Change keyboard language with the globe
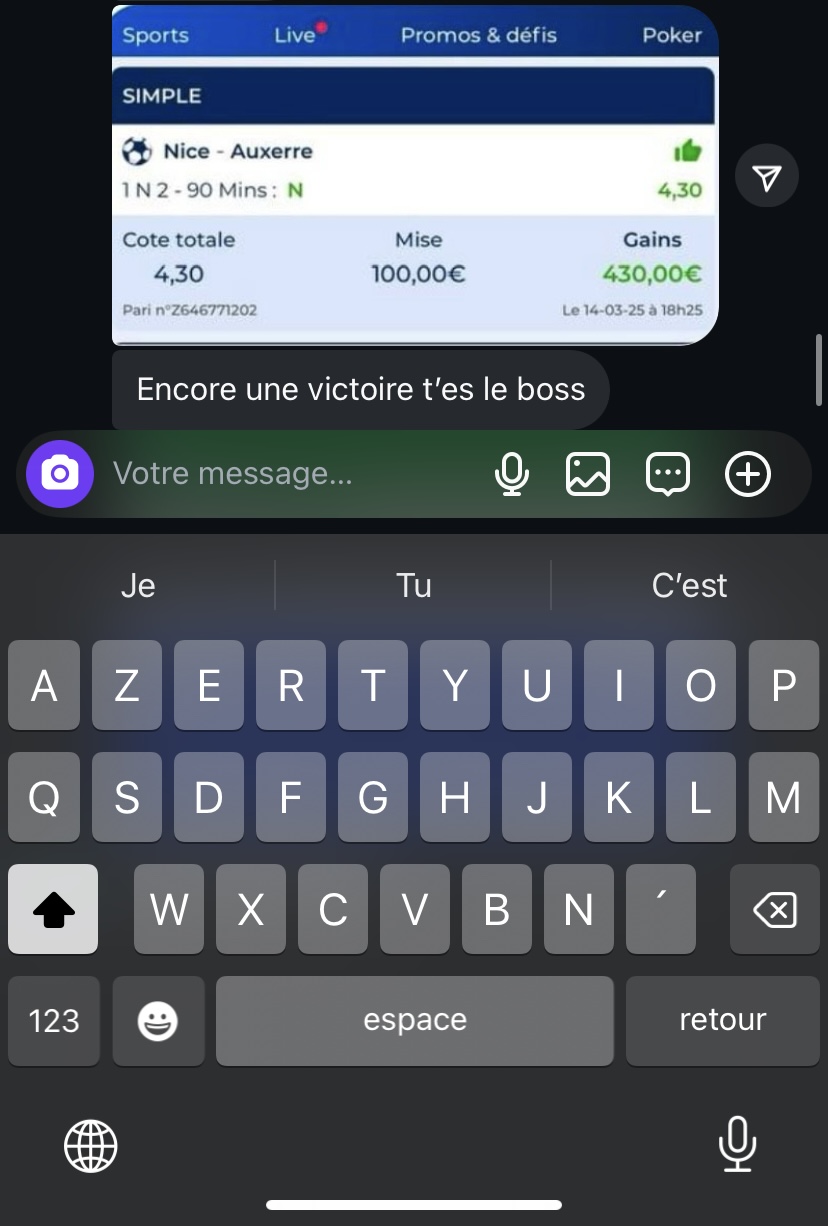Viewport: 828px width, 1226px height. [91, 1145]
